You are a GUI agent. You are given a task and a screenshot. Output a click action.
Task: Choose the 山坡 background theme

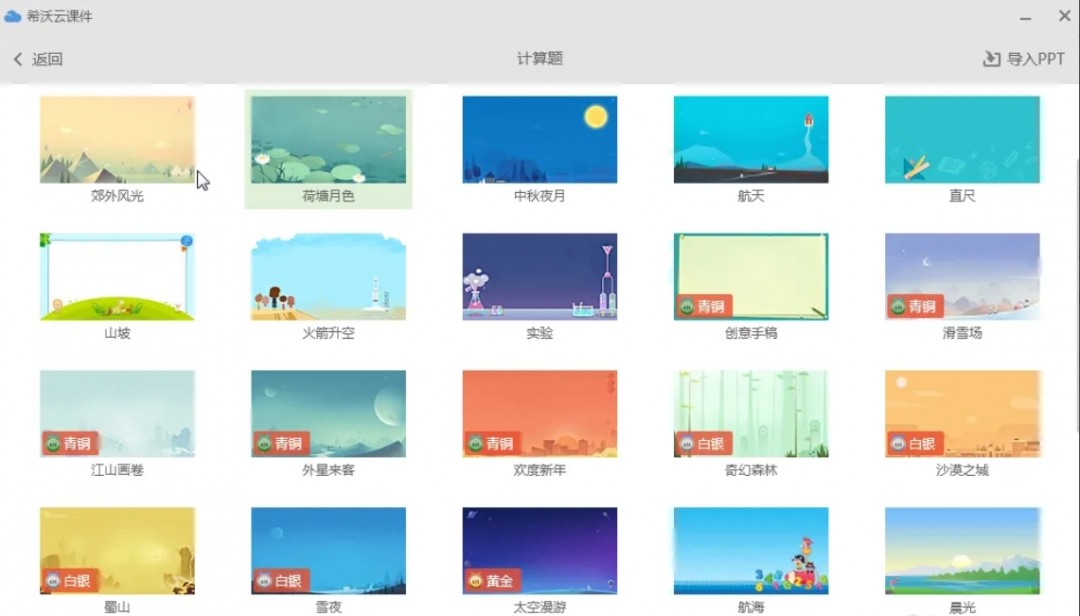pos(117,277)
